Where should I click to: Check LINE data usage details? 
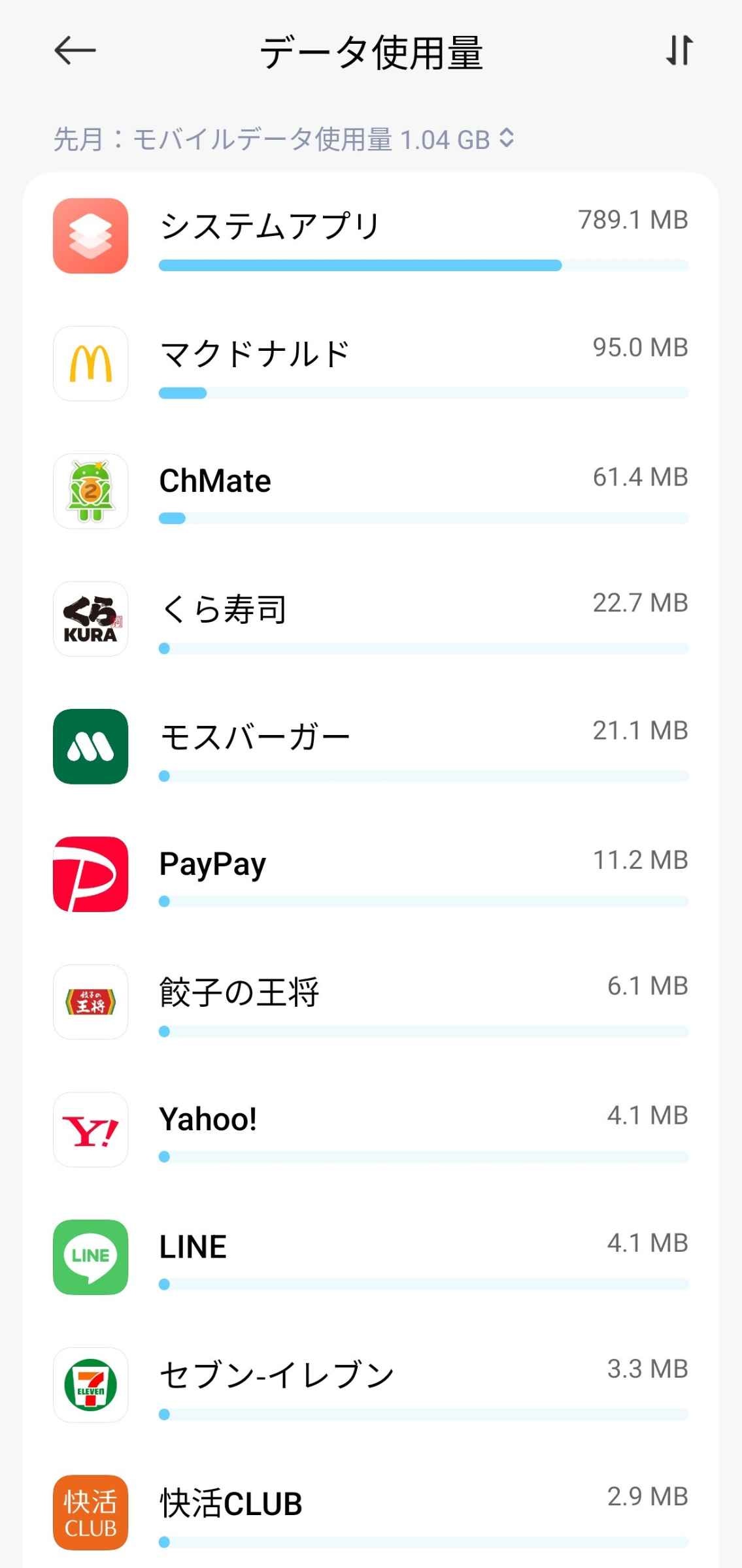(370, 1257)
